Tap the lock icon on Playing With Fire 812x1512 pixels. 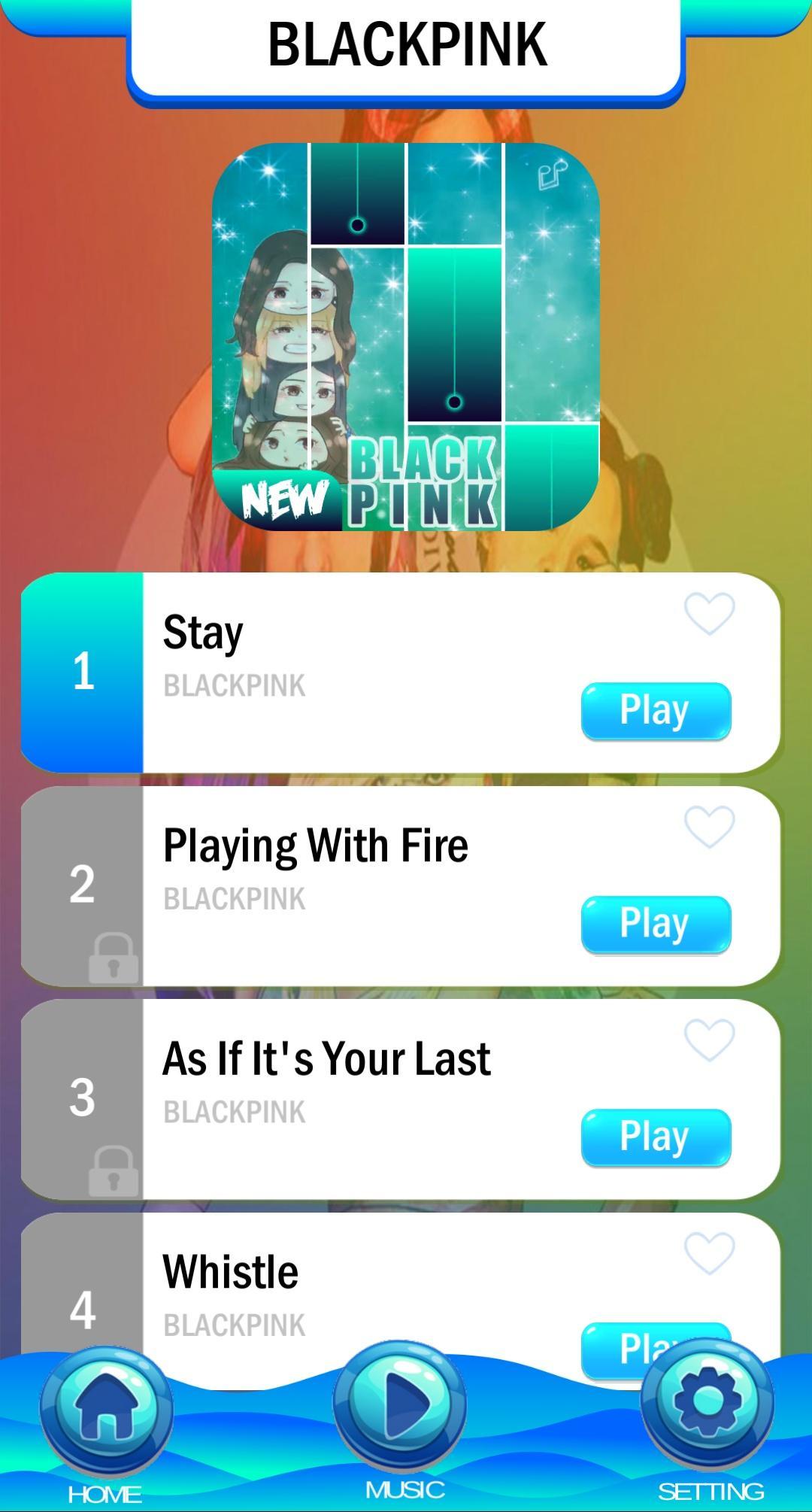point(115,957)
